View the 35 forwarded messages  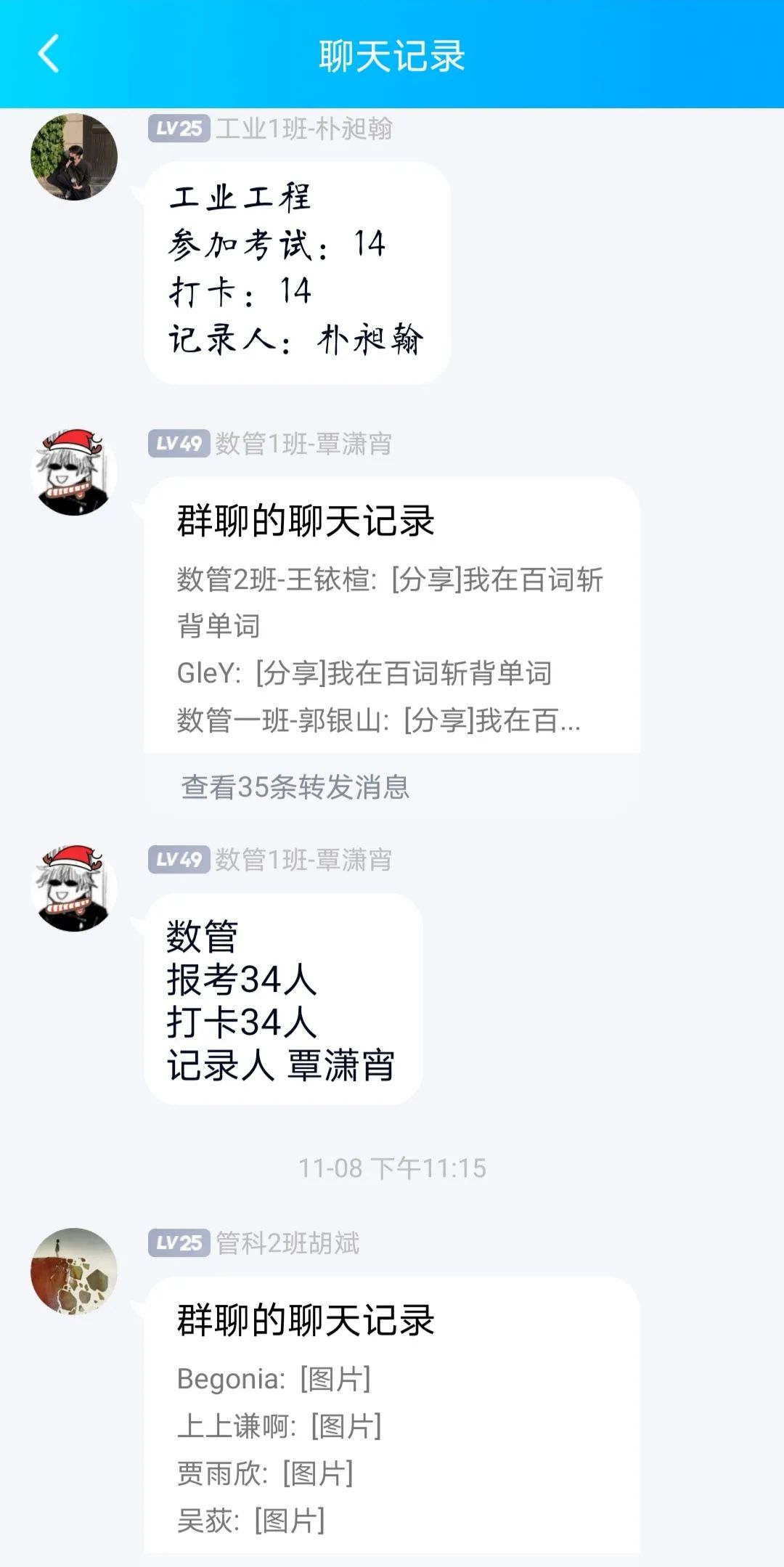(x=295, y=787)
